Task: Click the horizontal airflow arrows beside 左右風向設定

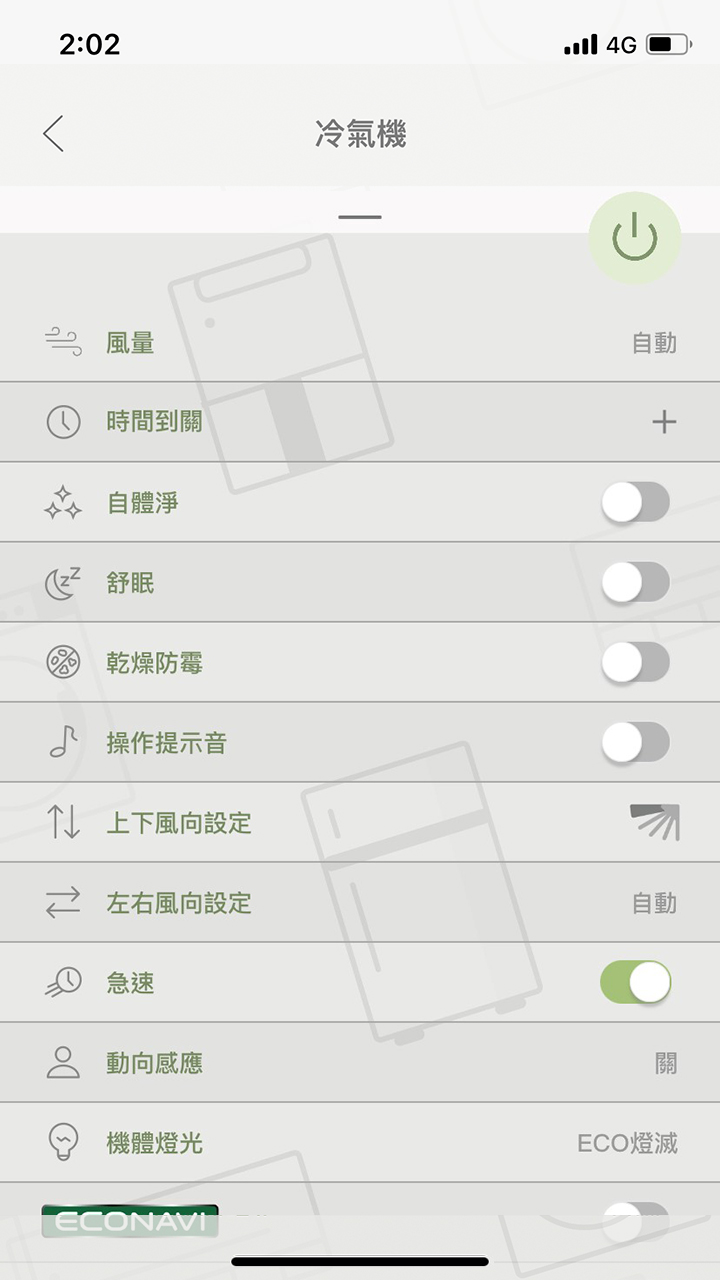Action: pos(63,902)
